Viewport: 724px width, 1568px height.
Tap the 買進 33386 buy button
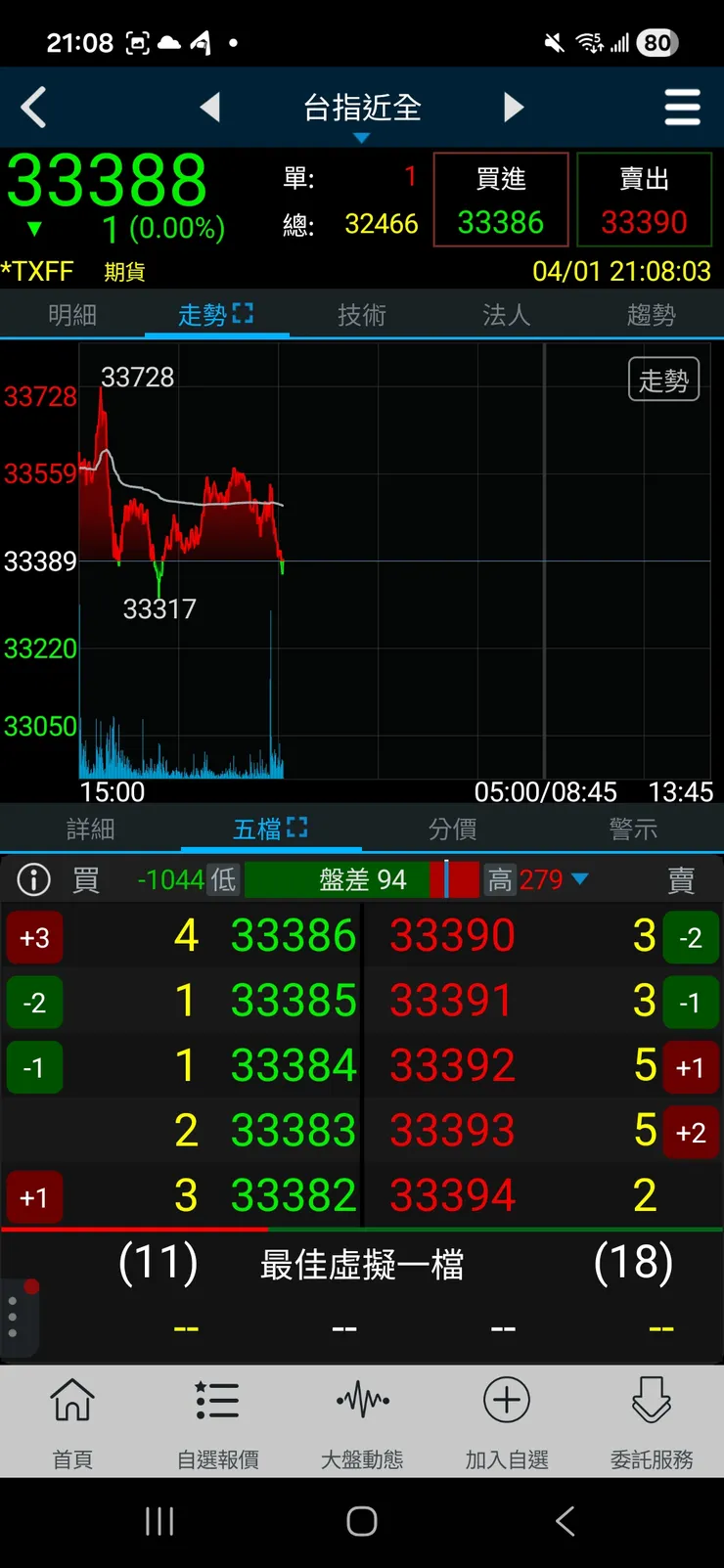501,201
